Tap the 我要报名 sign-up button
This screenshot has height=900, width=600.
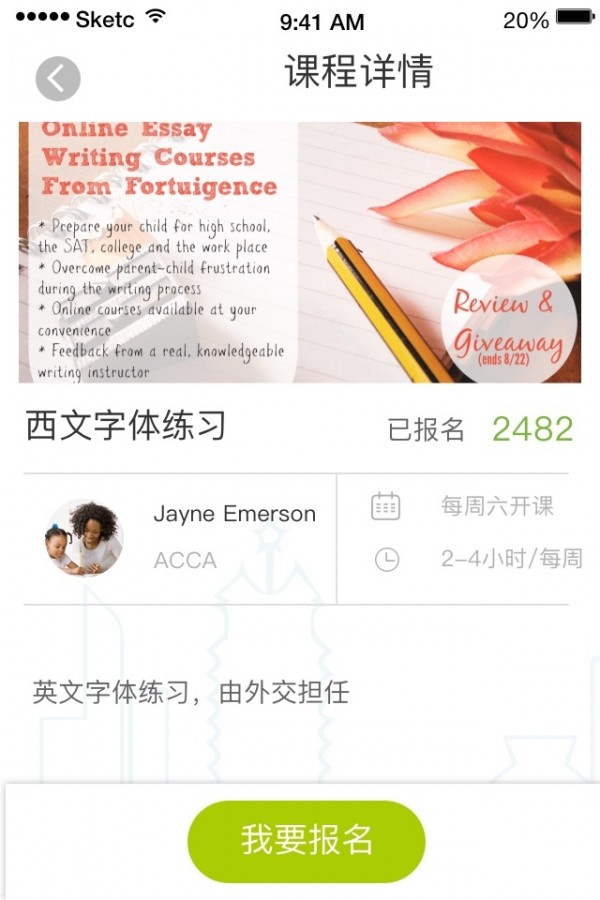click(x=306, y=840)
